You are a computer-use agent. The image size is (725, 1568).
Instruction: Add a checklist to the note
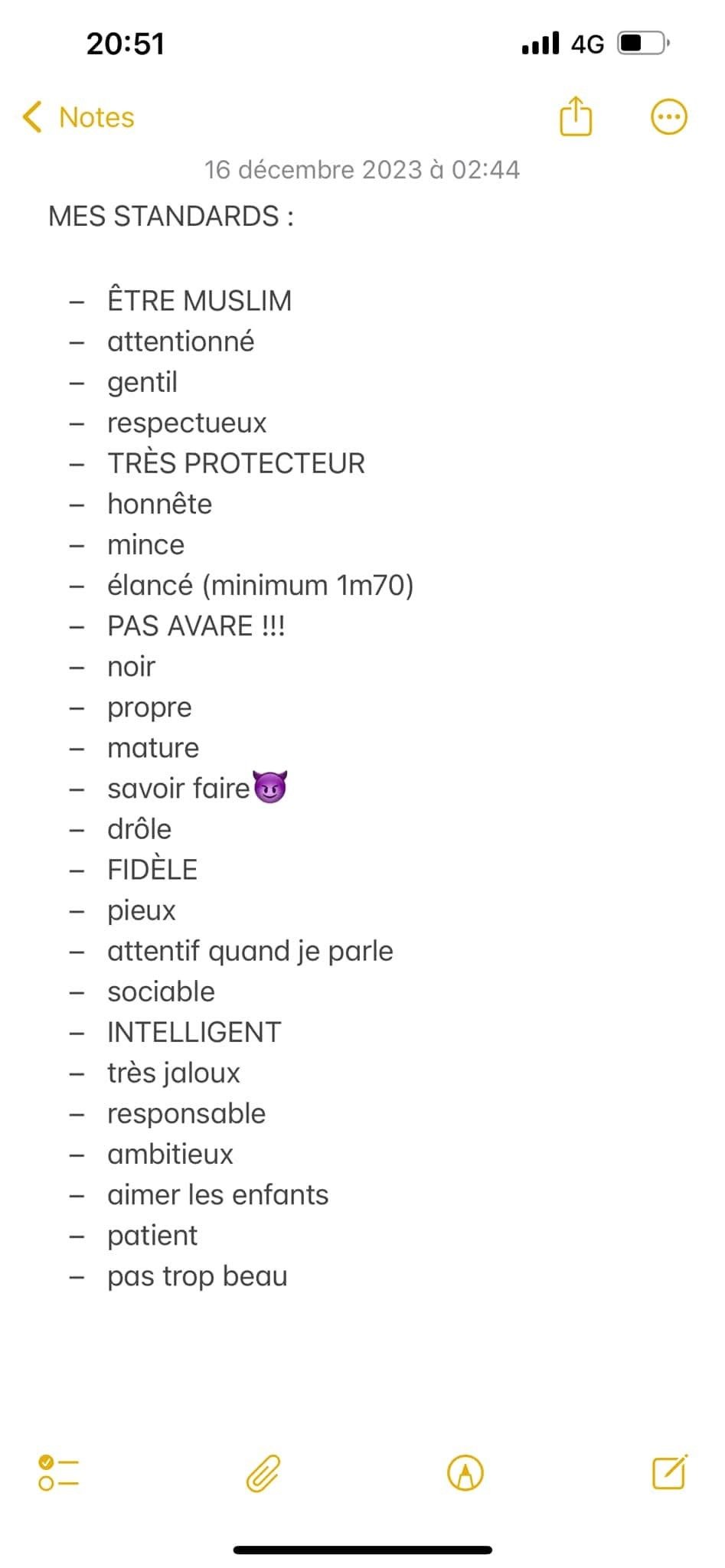click(58, 1472)
